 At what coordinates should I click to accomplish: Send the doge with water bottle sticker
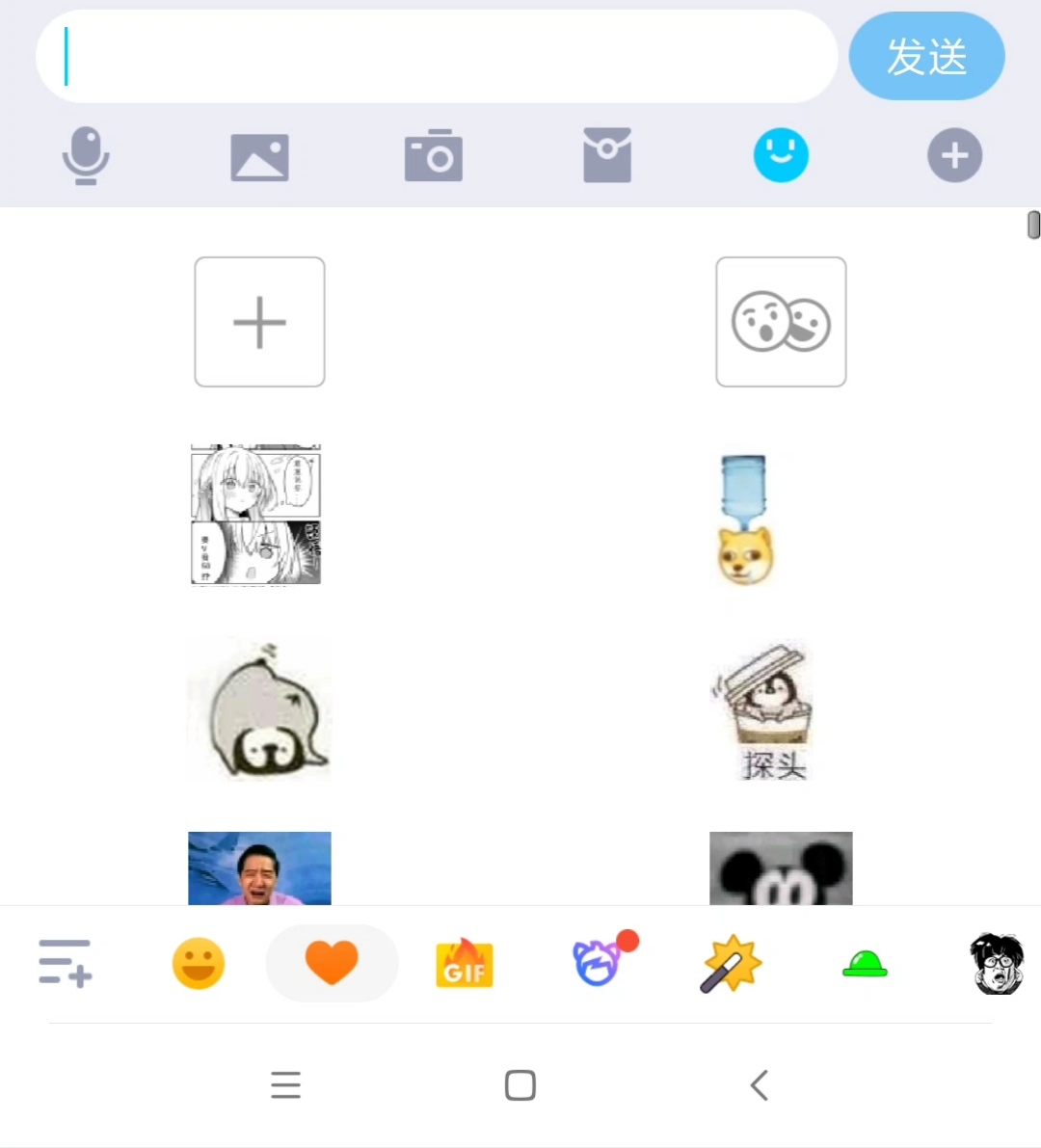click(x=746, y=521)
